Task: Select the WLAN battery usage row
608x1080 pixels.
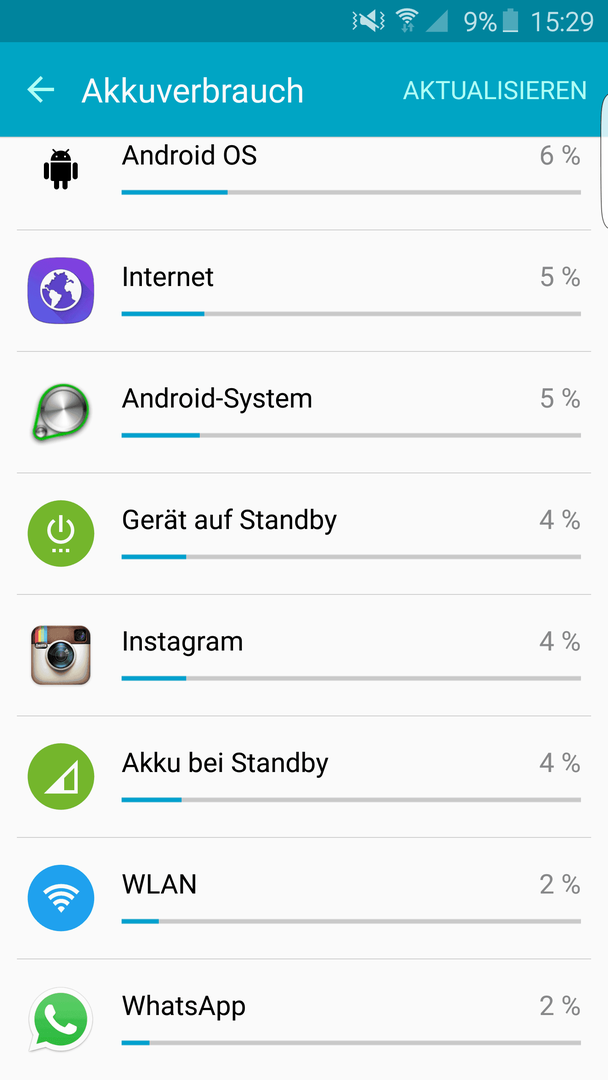Action: point(304,898)
